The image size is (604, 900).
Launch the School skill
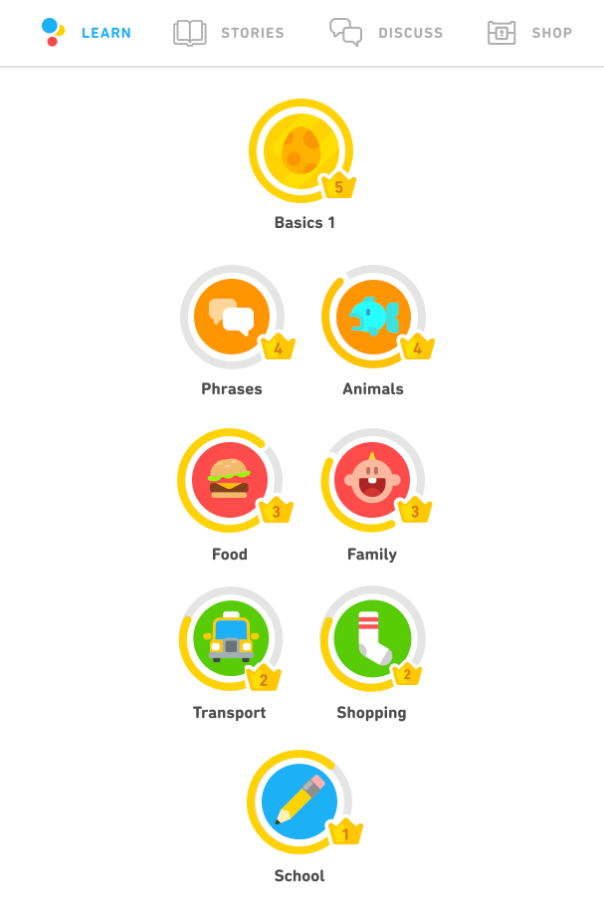[300, 802]
